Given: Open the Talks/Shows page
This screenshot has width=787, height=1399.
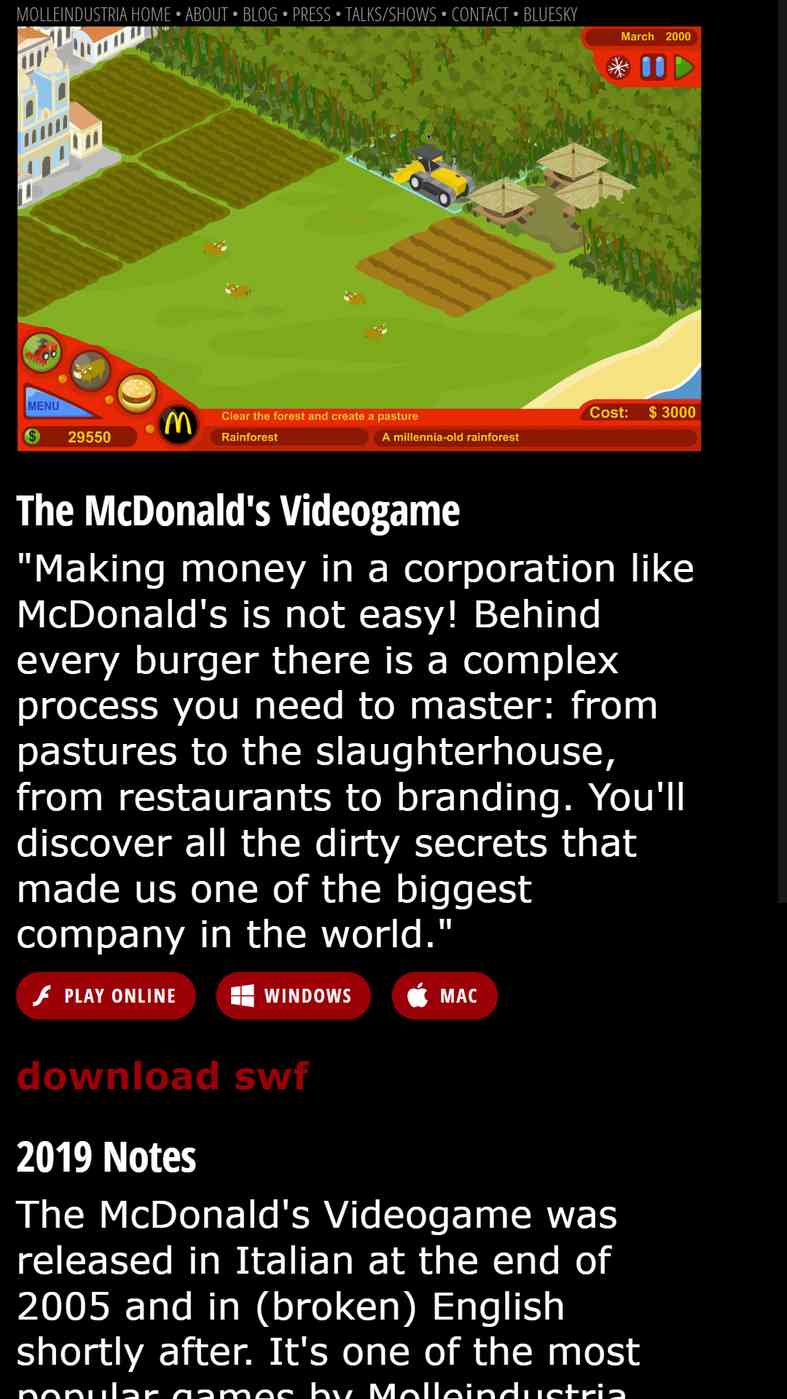Looking at the screenshot, I should click(x=391, y=14).
